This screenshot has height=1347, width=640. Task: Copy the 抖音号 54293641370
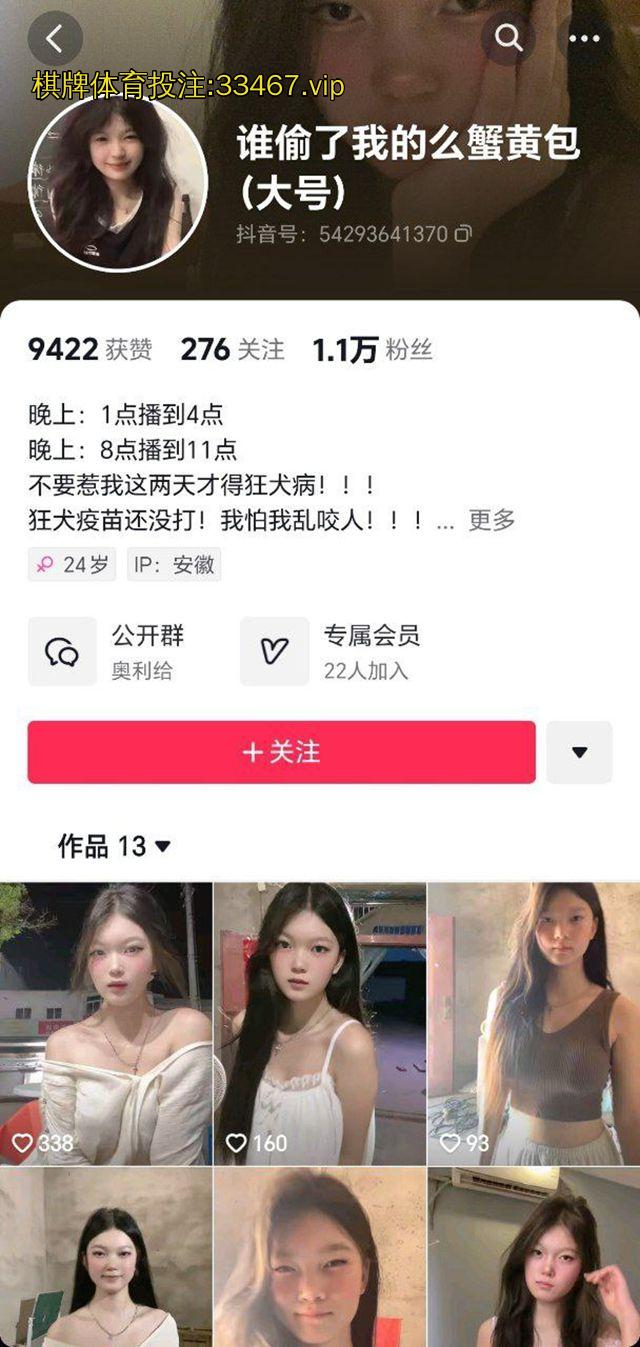463,234
